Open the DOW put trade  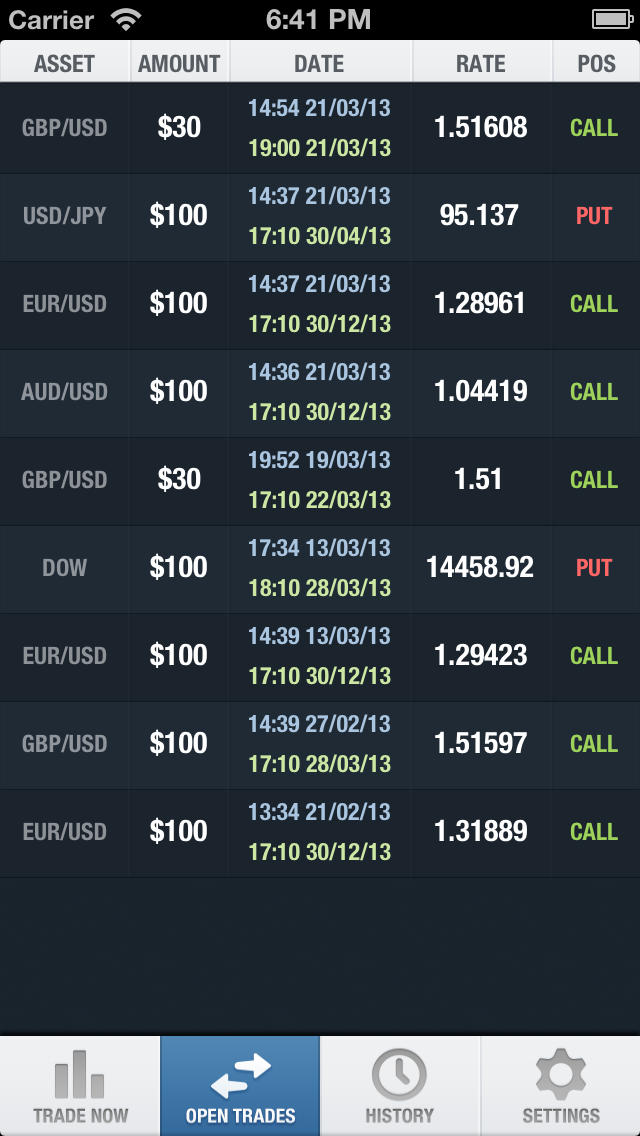coord(320,569)
